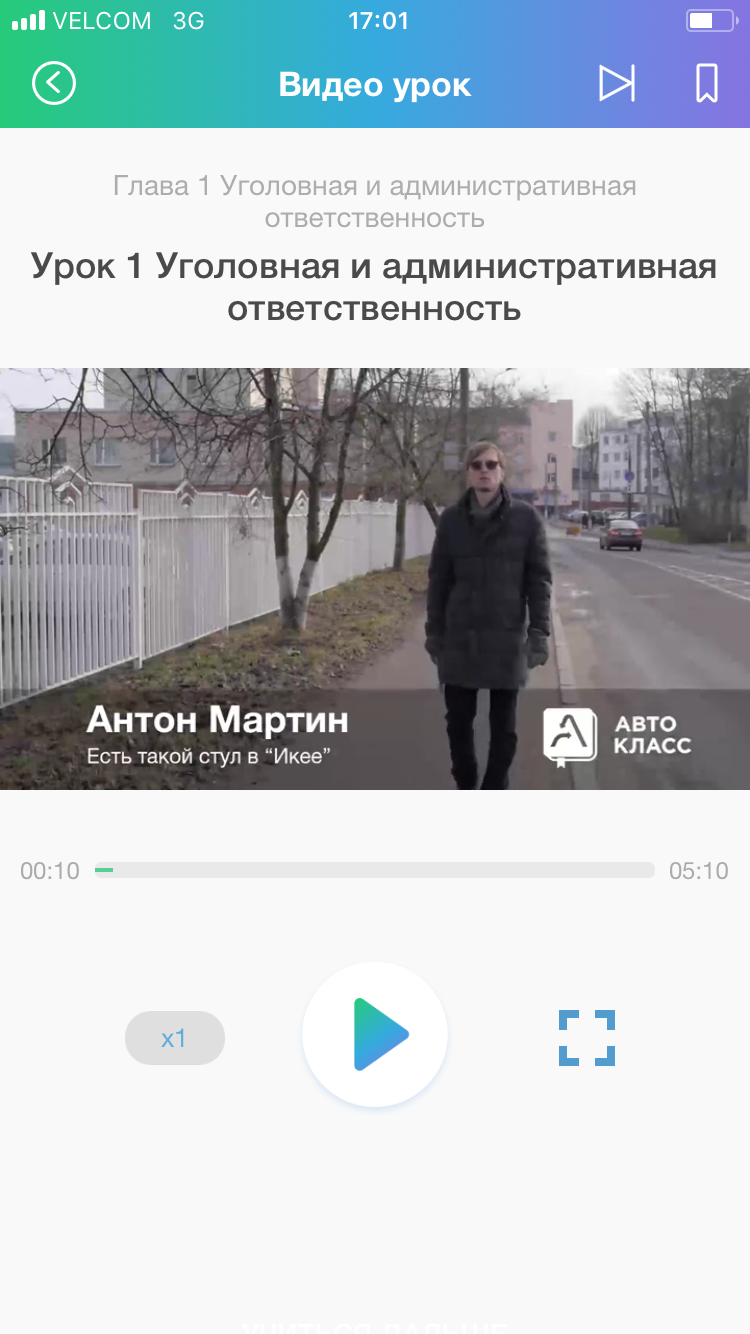Viewport: 750px width, 1334px height.
Task: Tap the video progress bar
Action: (x=375, y=870)
